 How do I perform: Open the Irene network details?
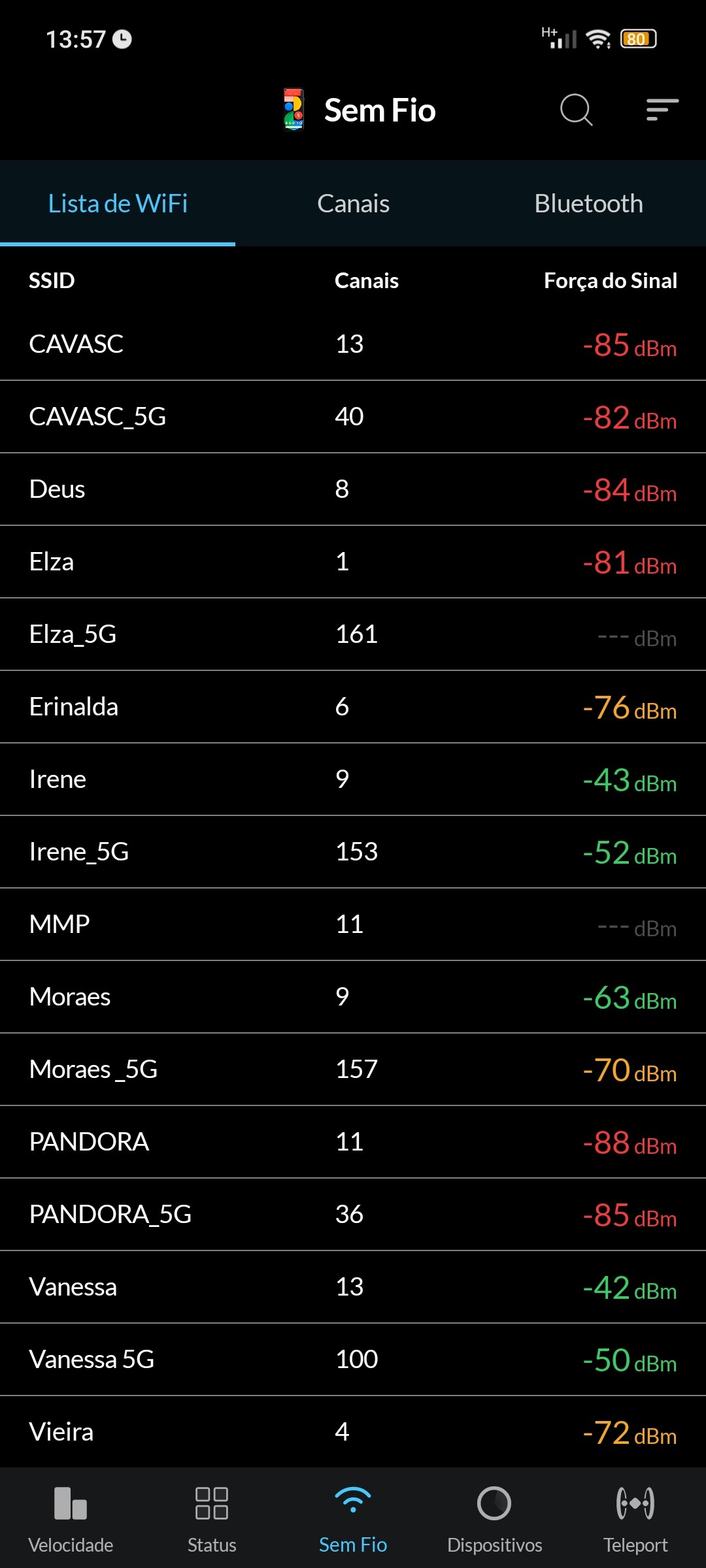tap(353, 779)
